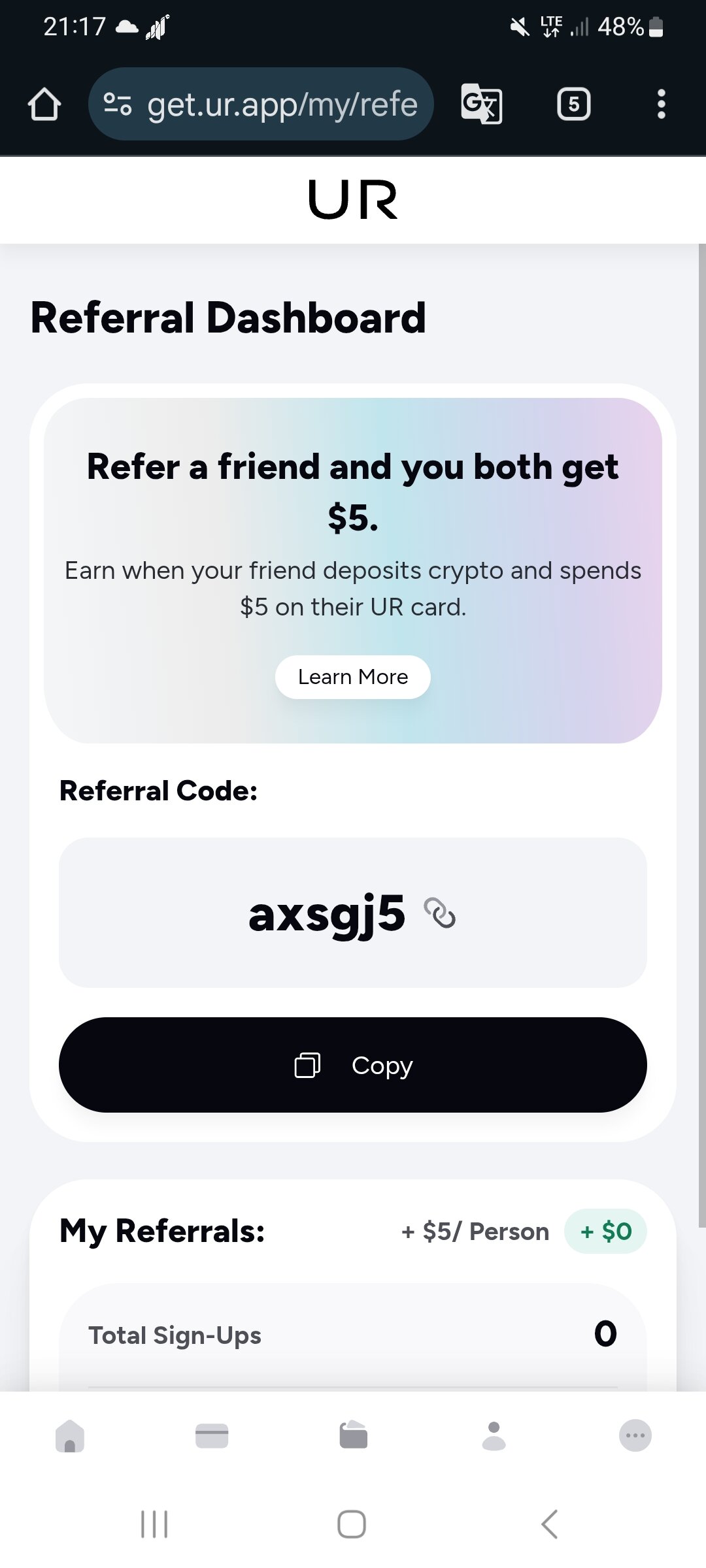Tap the link icon beside axsgj5
Image resolution: width=706 pixels, height=1568 pixels.
pos(440,913)
